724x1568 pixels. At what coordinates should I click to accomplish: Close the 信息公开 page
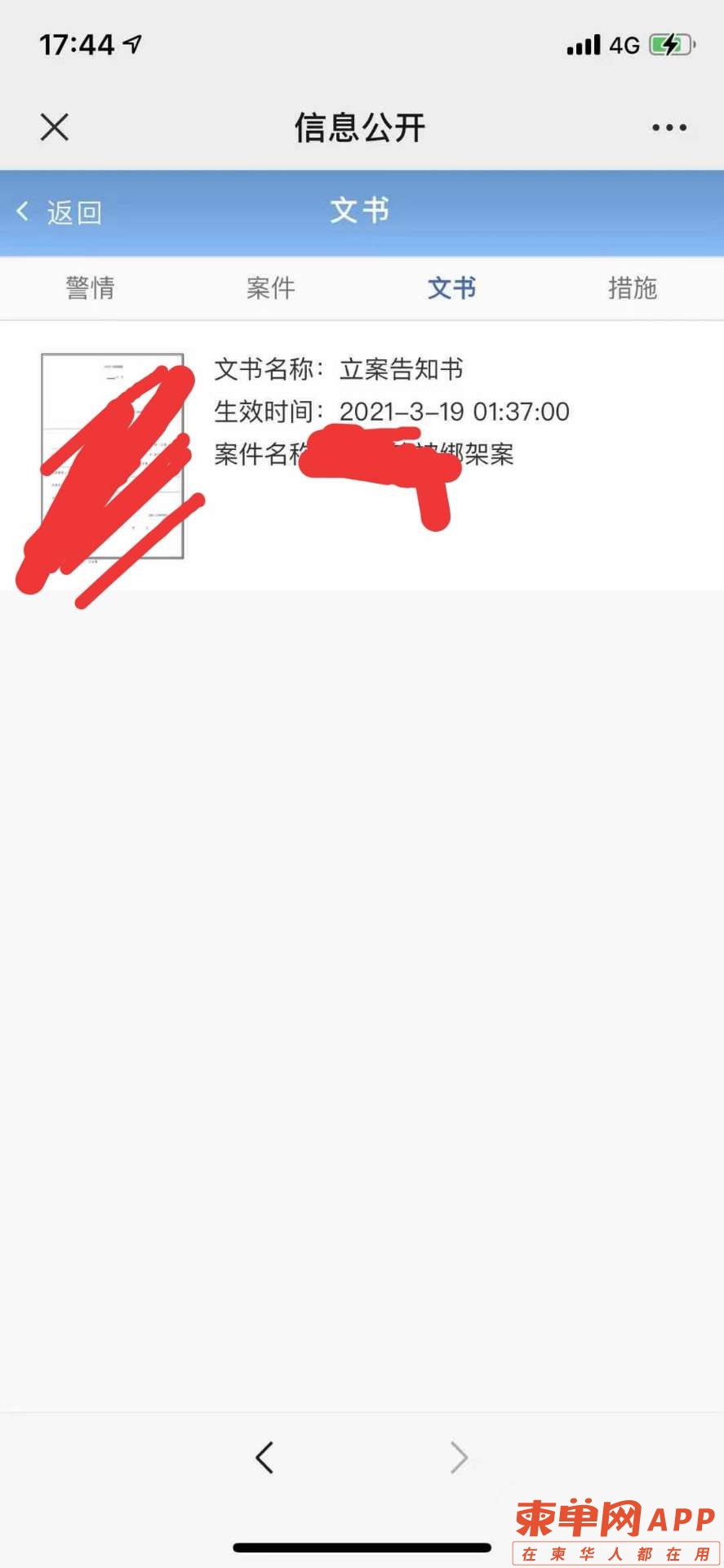55,127
